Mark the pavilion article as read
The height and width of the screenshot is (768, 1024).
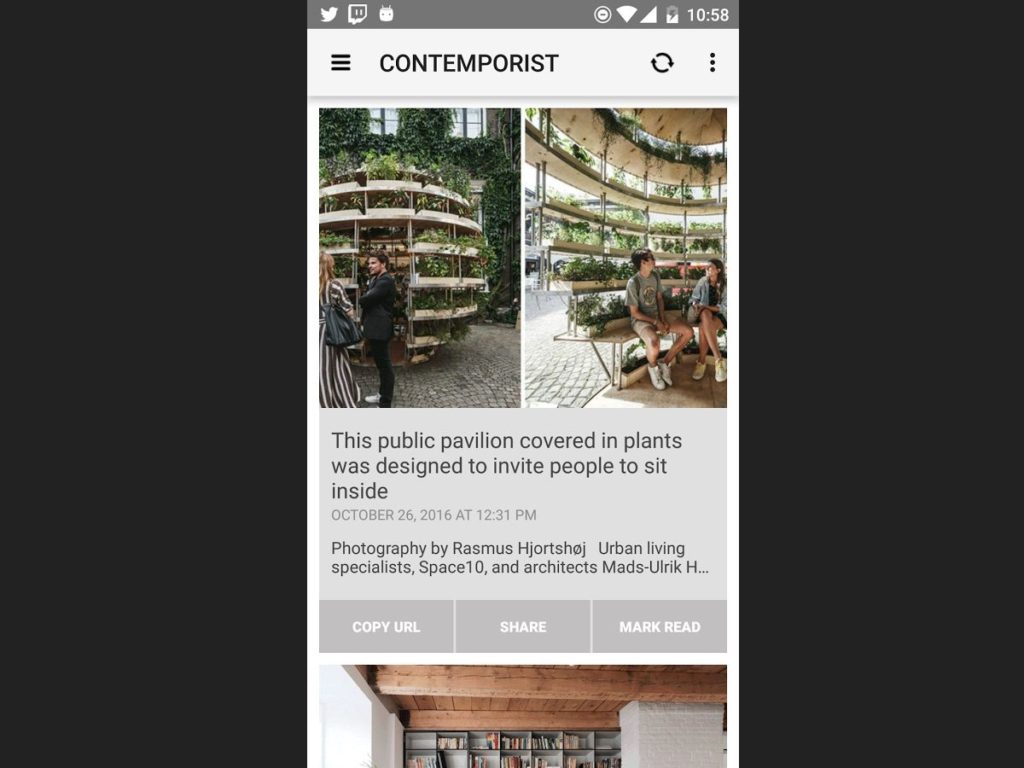click(x=659, y=627)
